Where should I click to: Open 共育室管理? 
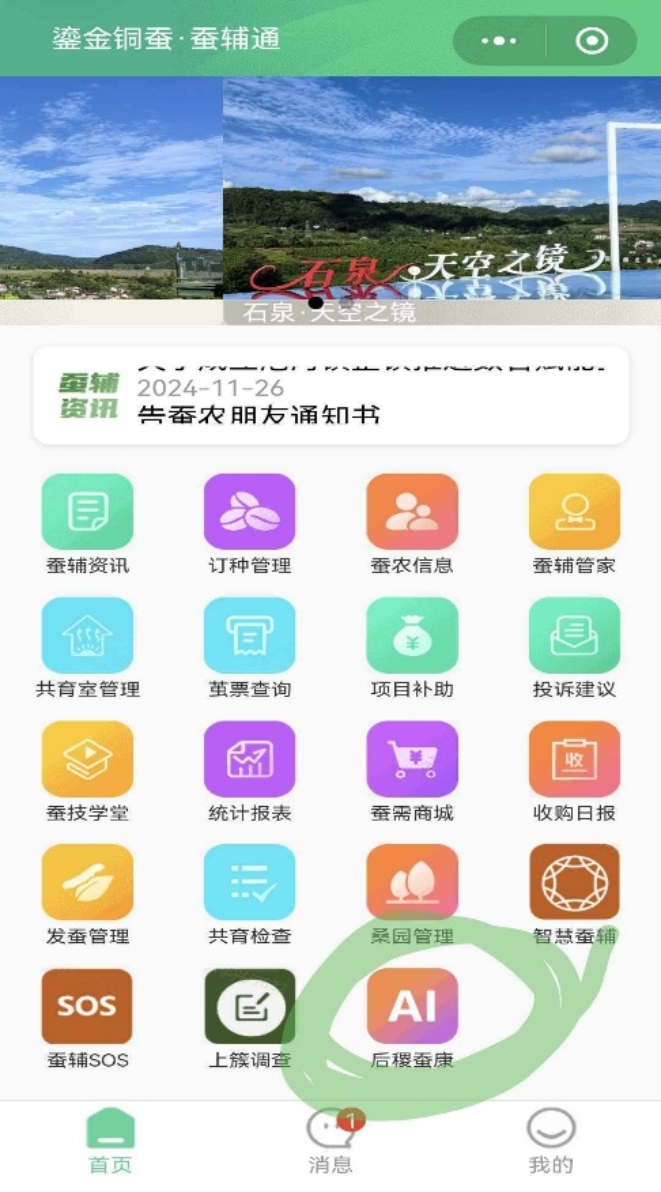(87, 636)
